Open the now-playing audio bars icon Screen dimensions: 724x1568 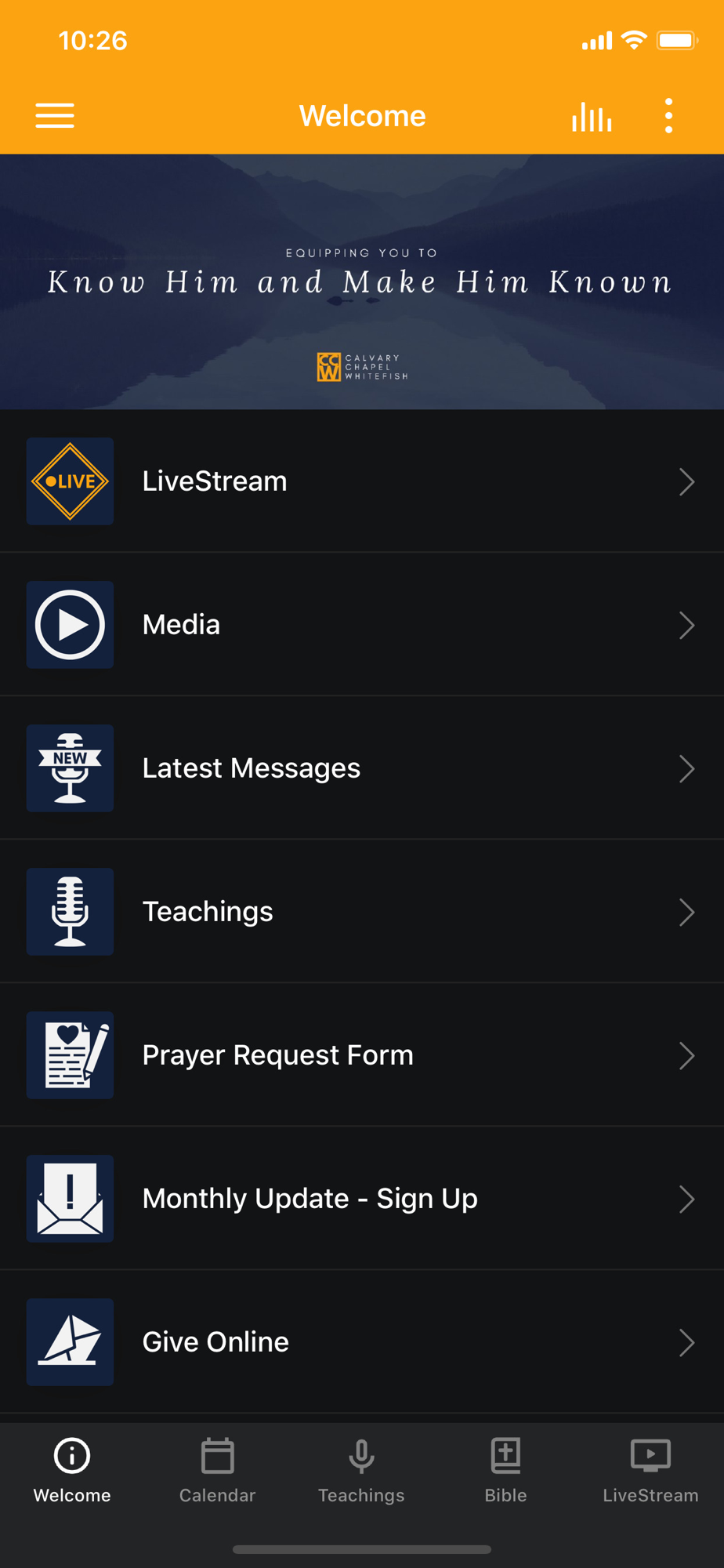[x=592, y=117]
